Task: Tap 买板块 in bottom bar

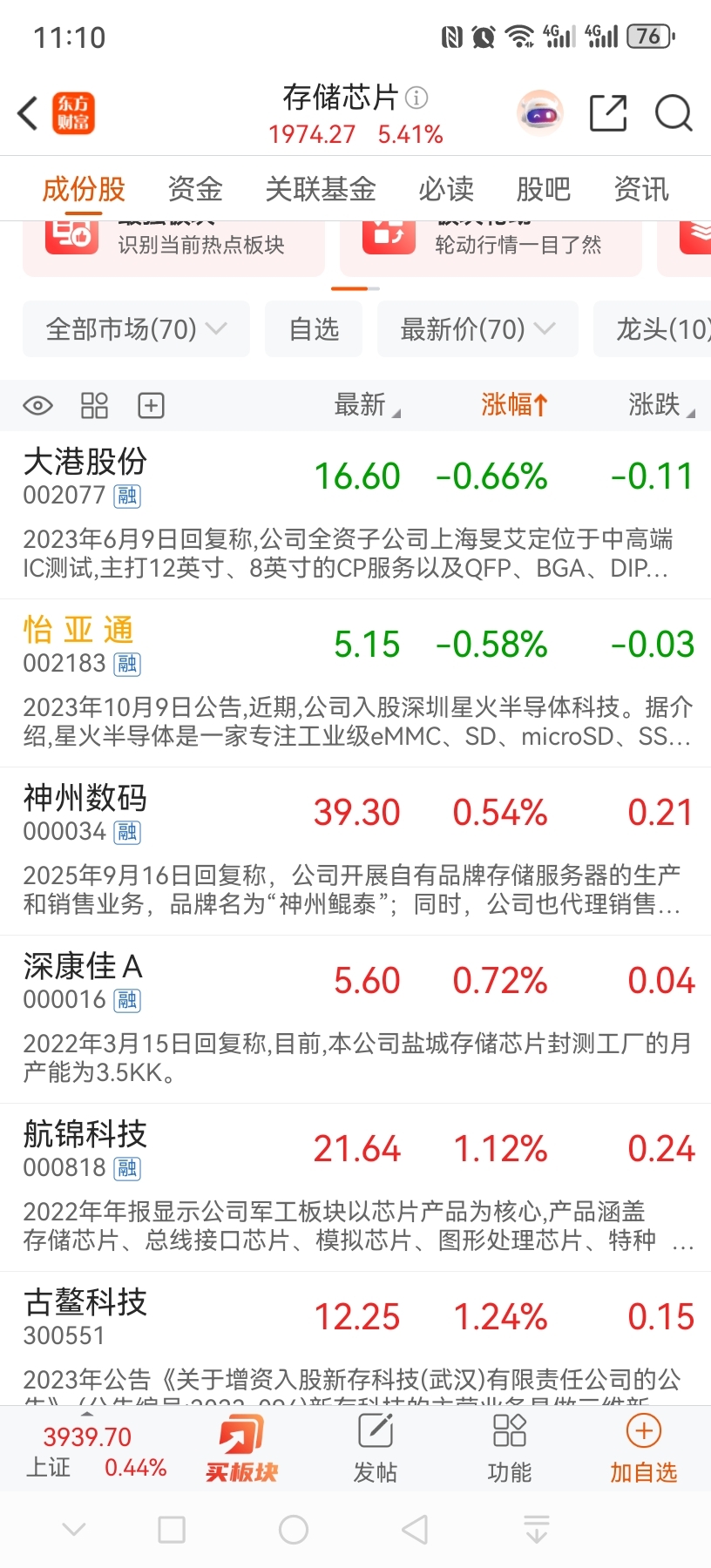Action: pyautogui.click(x=241, y=1450)
